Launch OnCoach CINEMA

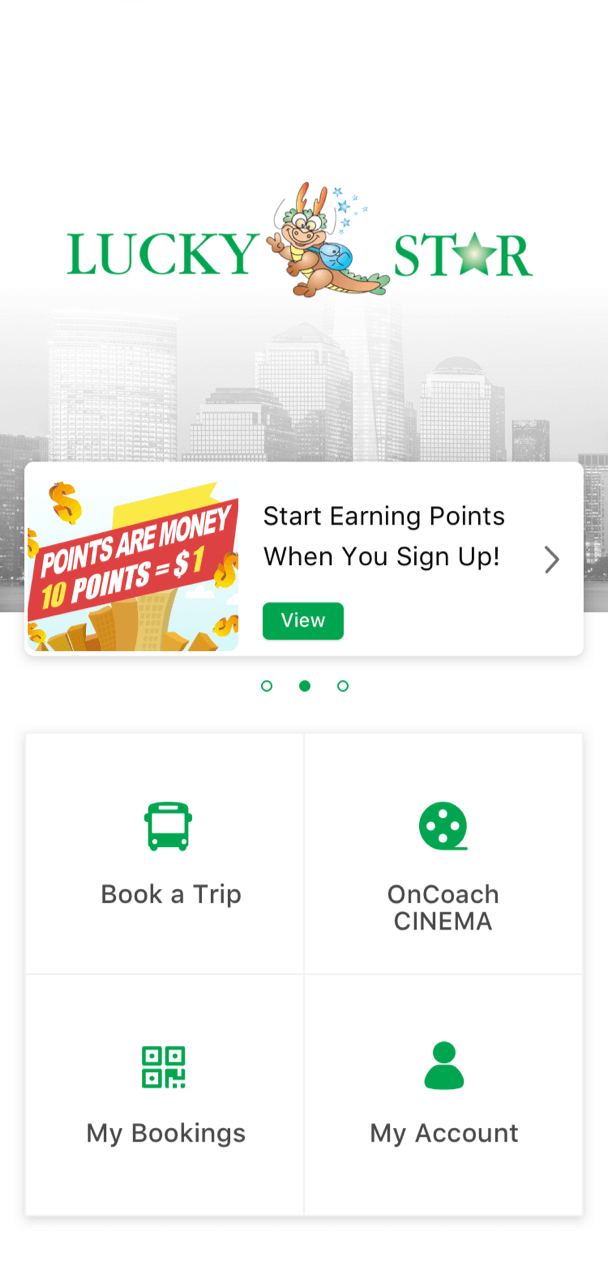pyautogui.click(x=443, y=853)
